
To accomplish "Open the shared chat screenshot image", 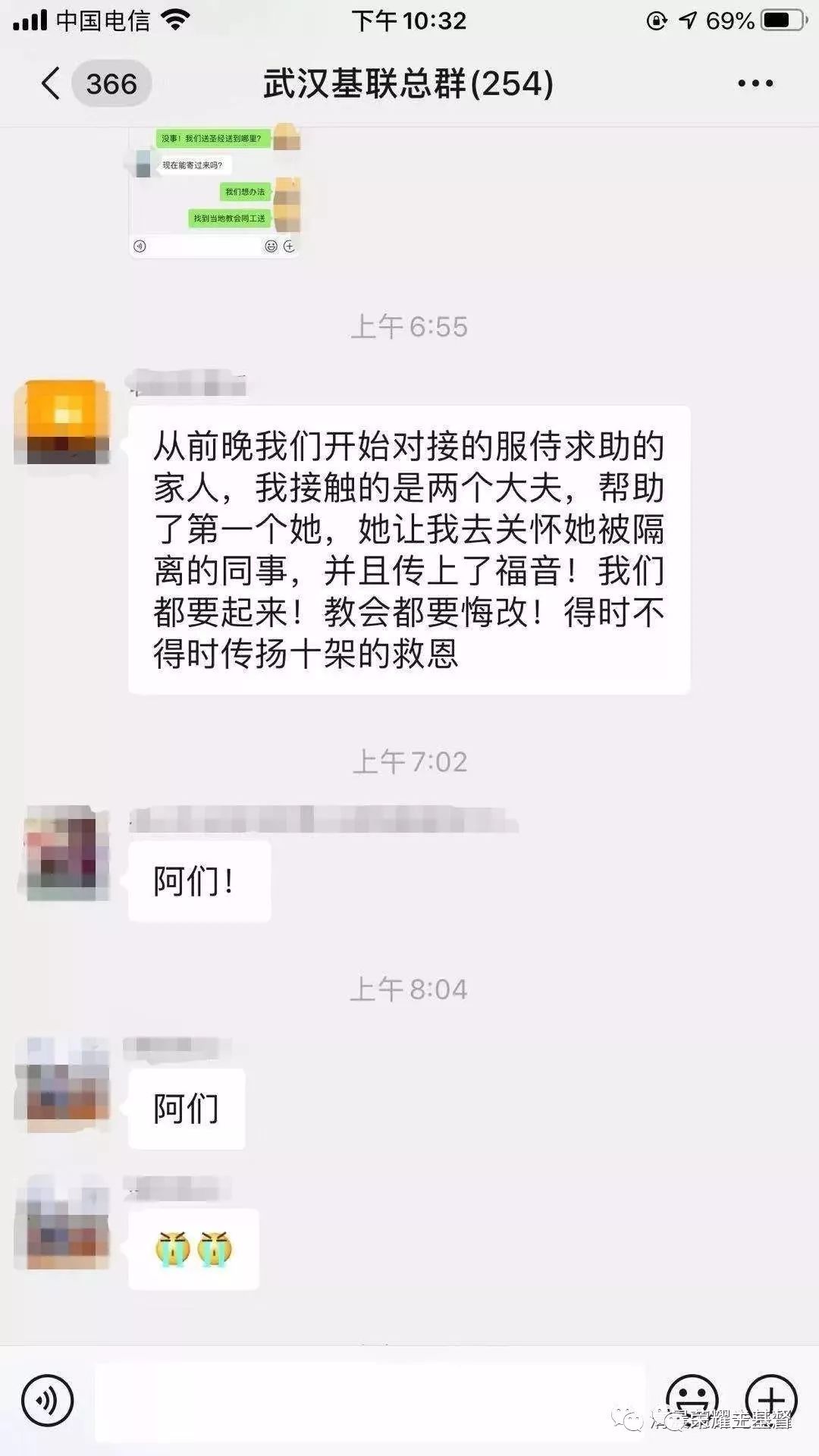I will tap(215, 193).
